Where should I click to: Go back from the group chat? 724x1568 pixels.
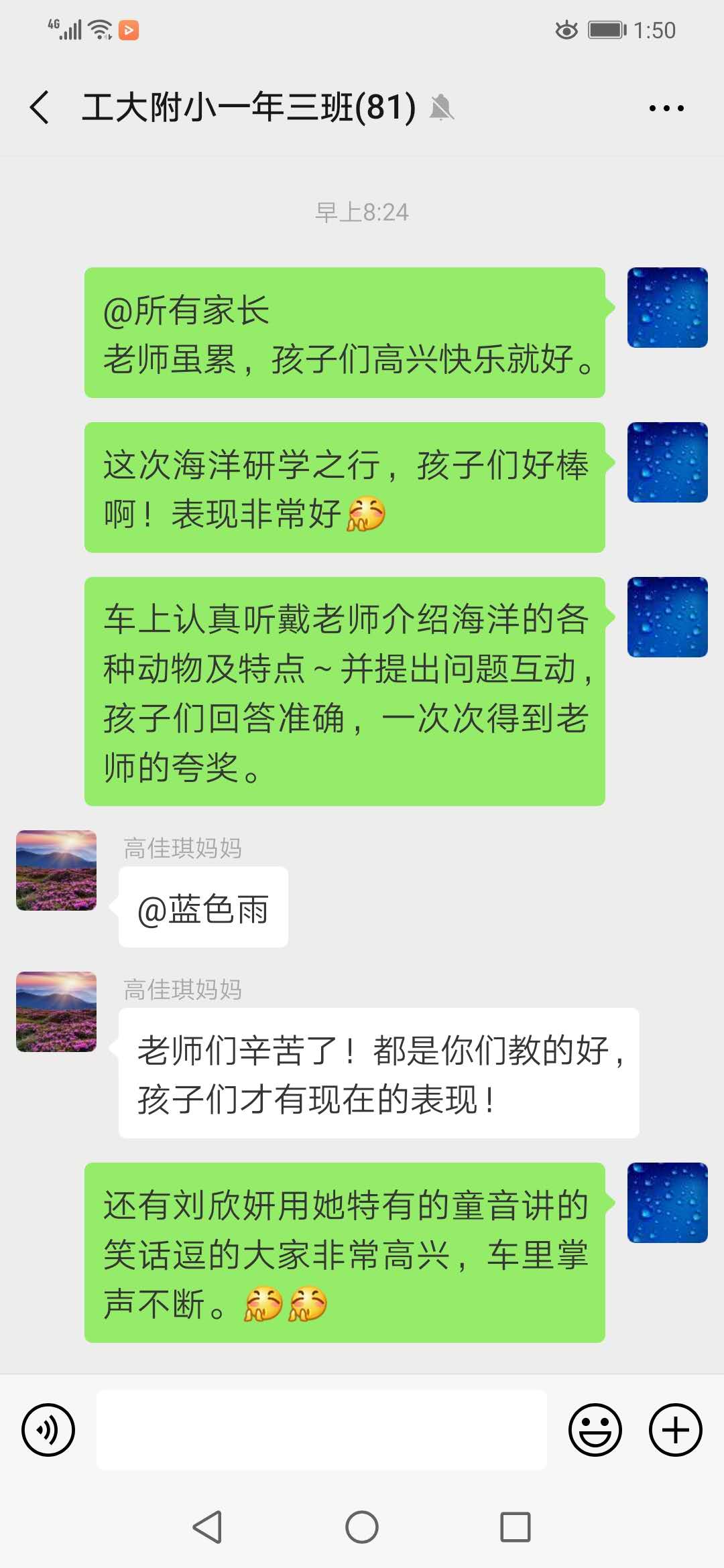click(40, 107)
